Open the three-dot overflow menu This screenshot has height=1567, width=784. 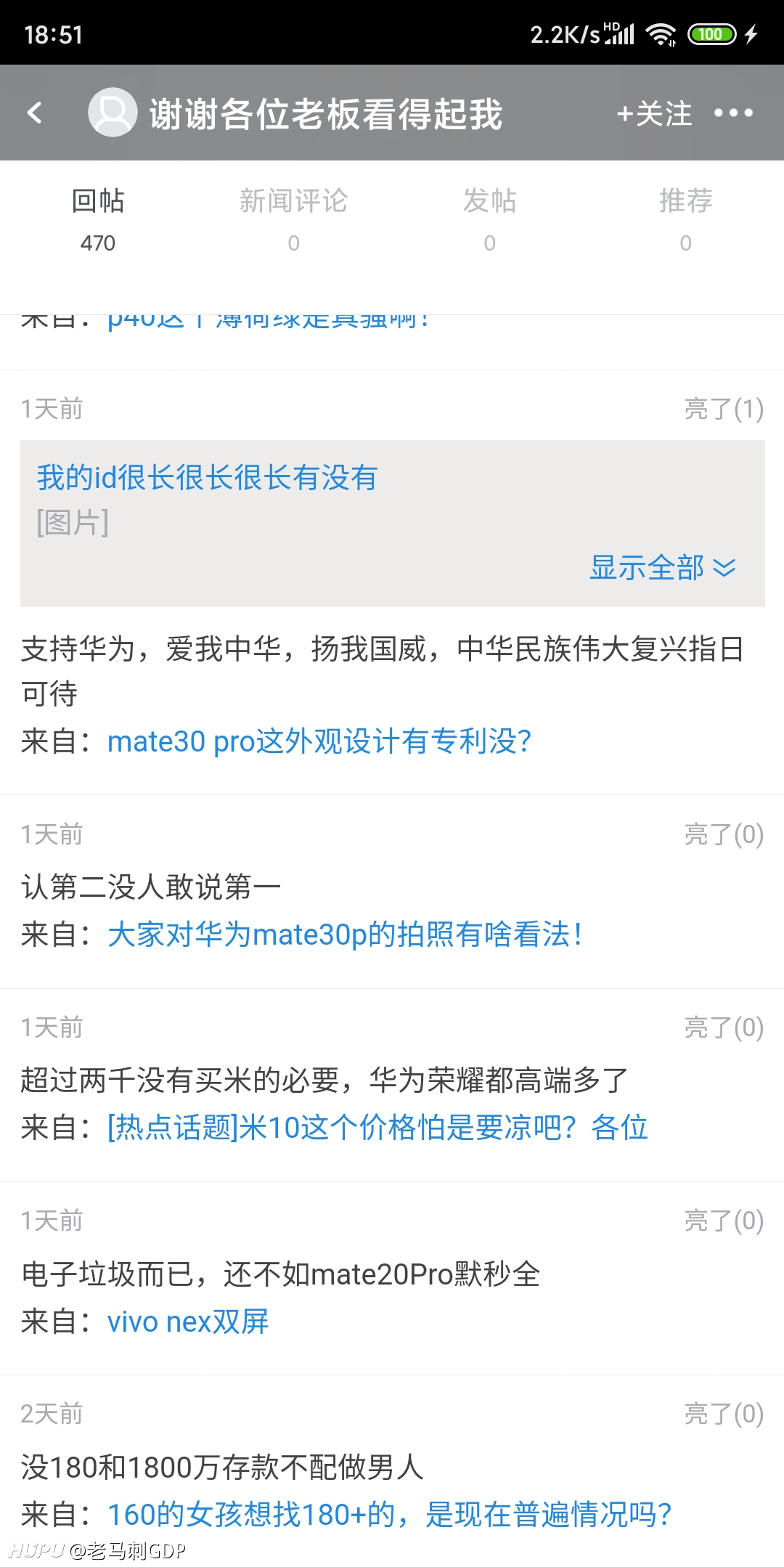[733, 113]
